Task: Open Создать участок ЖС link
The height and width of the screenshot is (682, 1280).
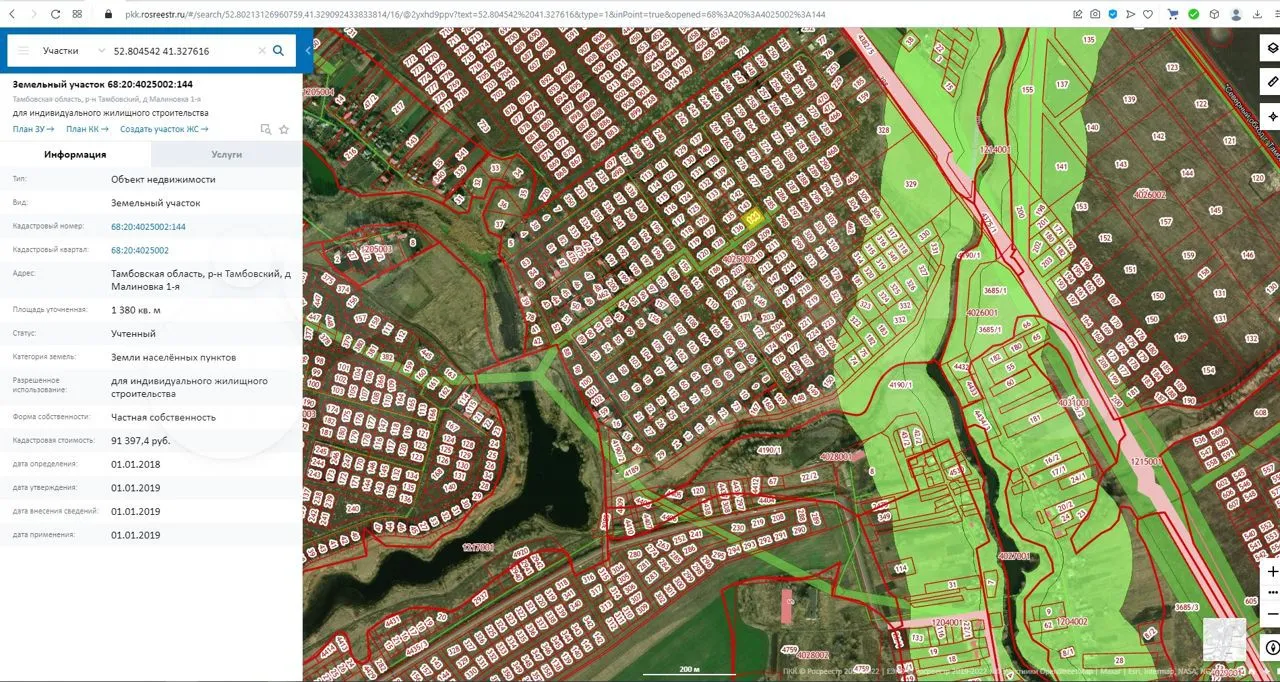Action: pos(164,129)
